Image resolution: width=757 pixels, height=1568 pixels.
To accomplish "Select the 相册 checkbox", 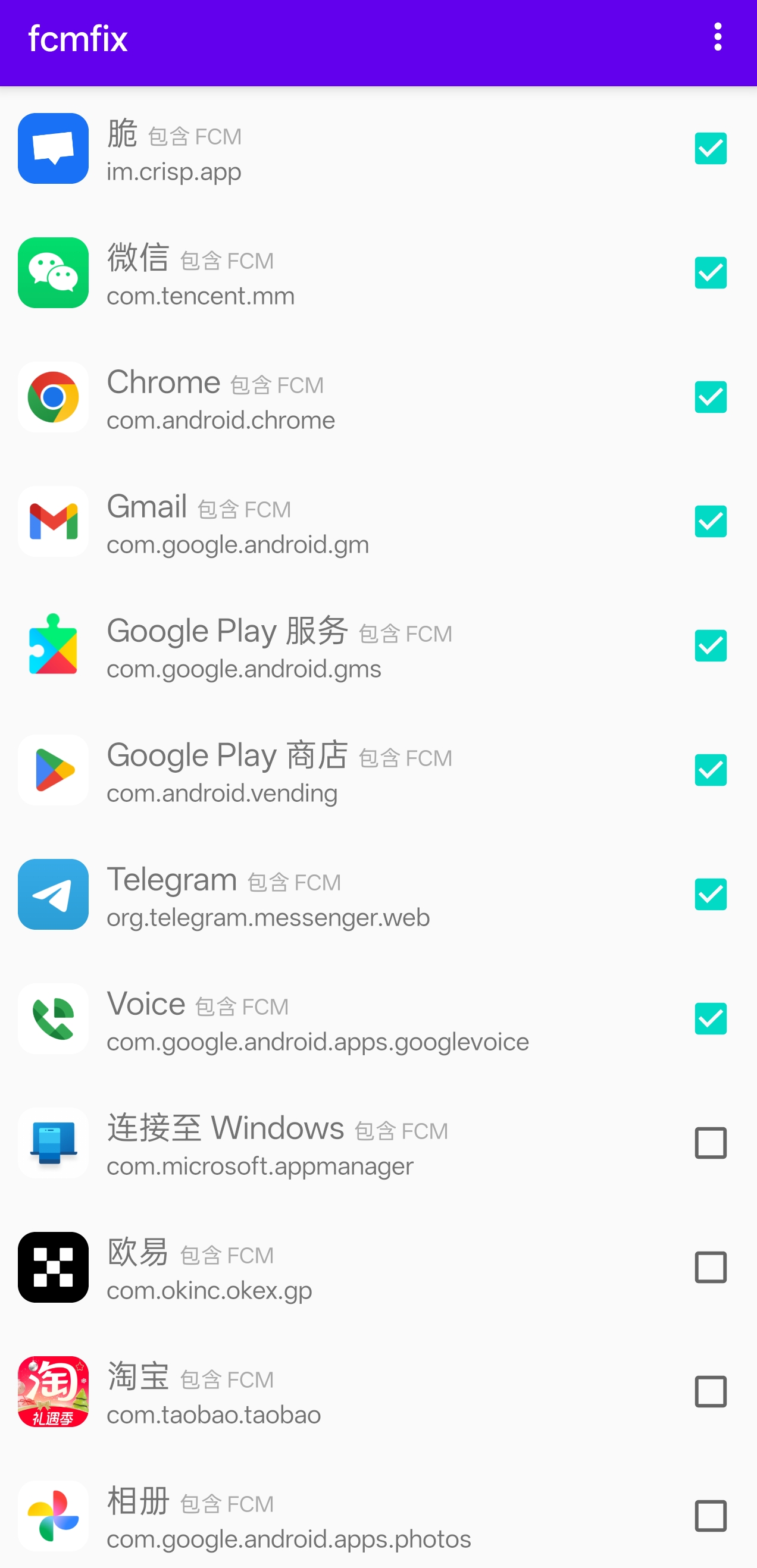I will [710, 1516].
